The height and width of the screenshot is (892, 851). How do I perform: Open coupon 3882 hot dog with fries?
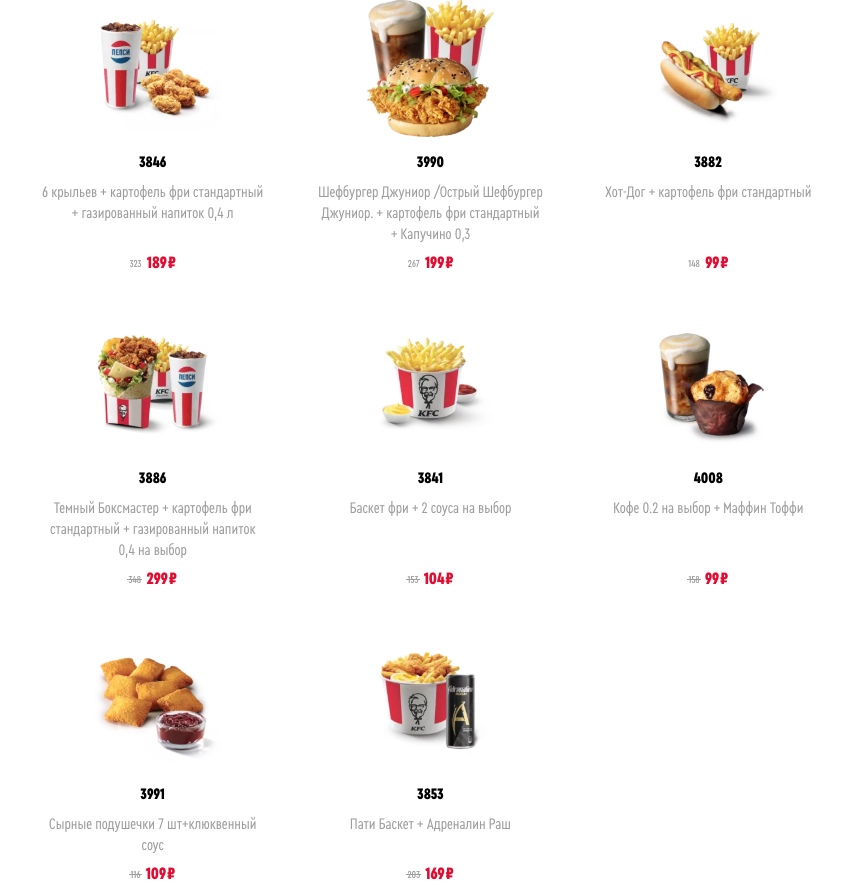coord(708,70)
